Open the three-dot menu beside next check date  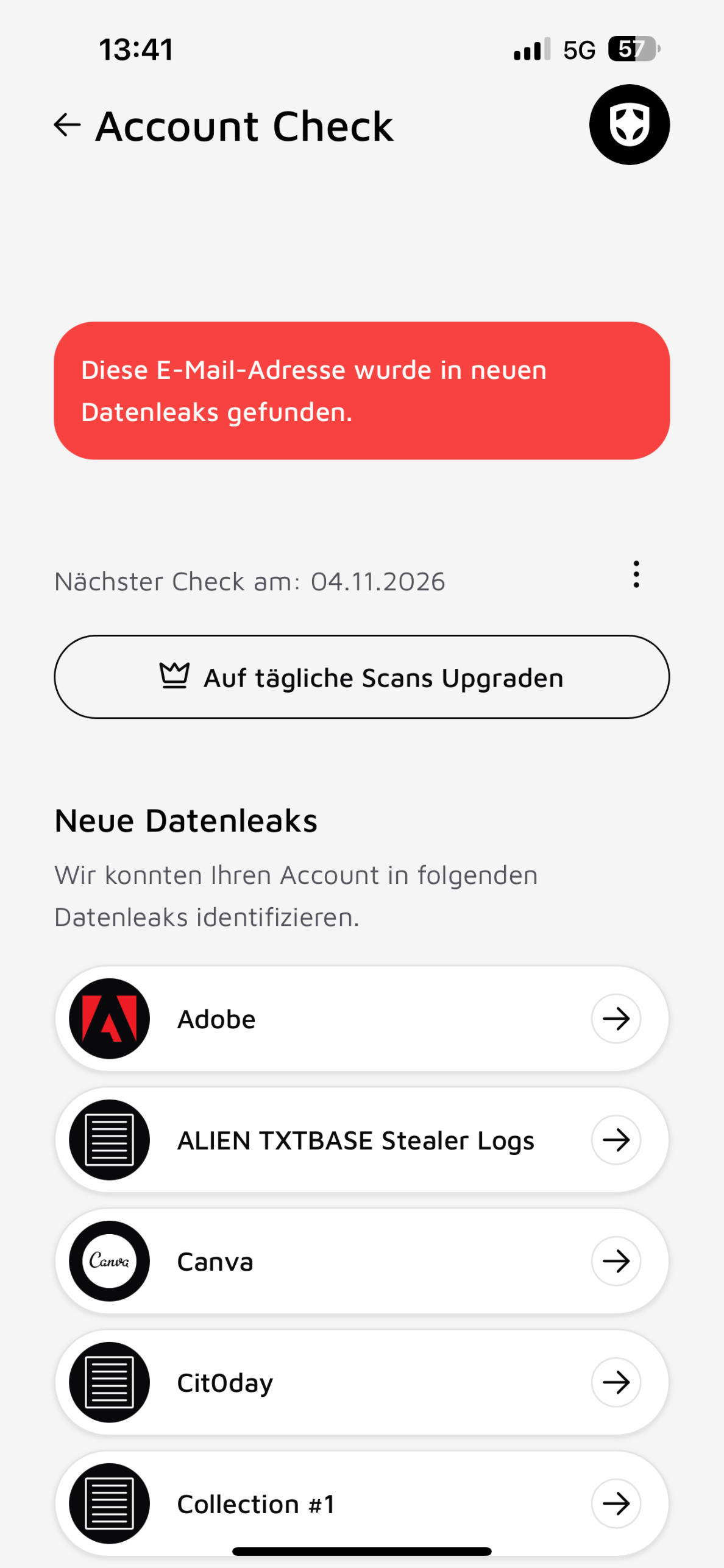click(636, 574)
